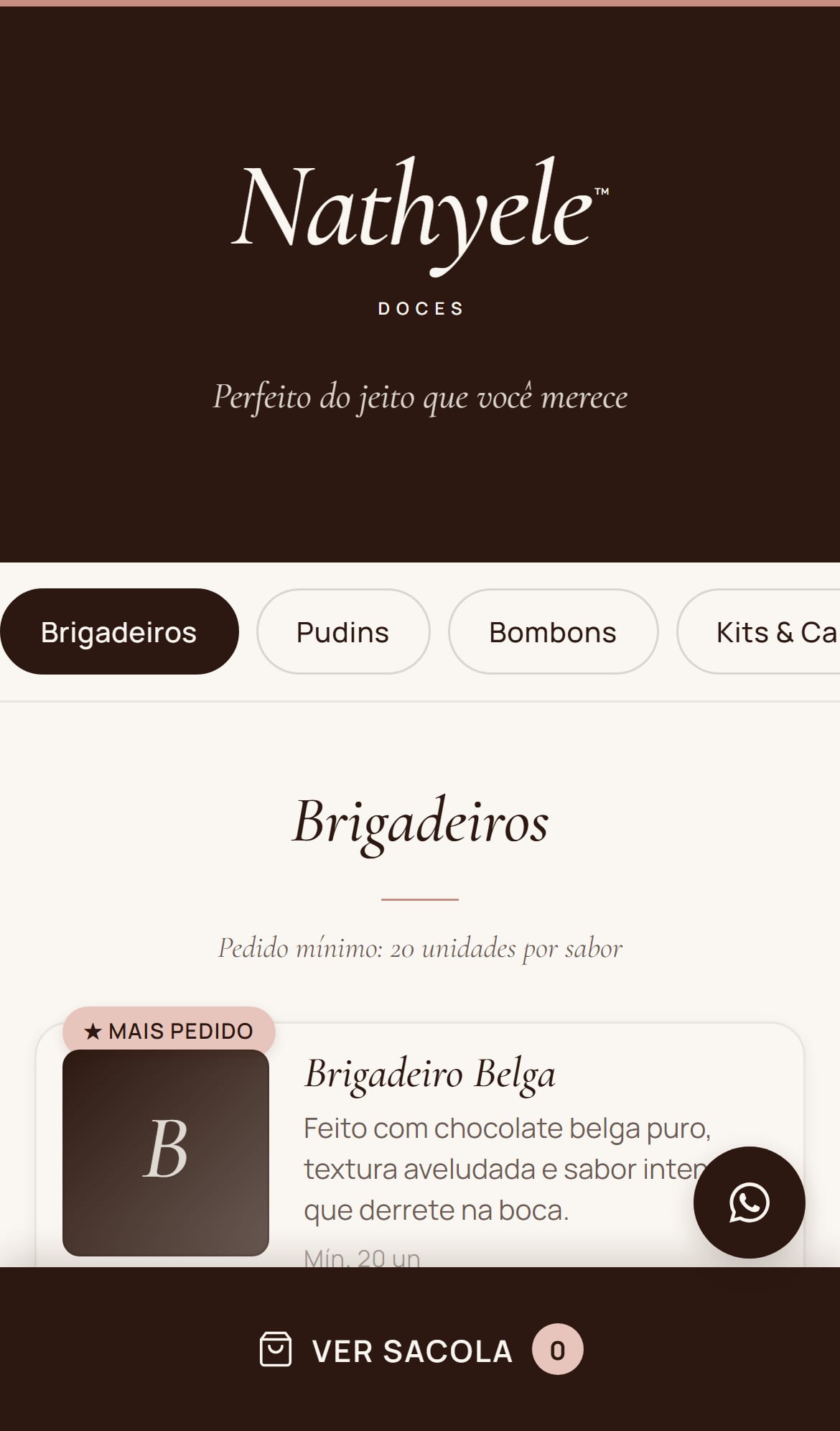Select the Brigadeiros category chip
The height and width of the screenshot is (1431, 840).
pos(119,631)
